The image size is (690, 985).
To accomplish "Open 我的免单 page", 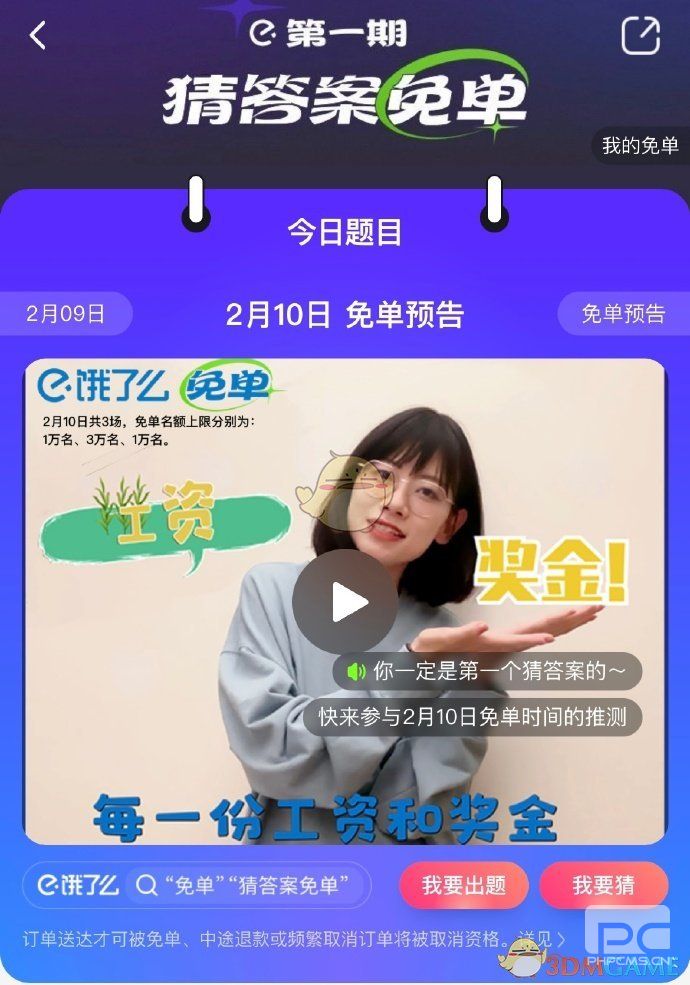I will 640,146.
